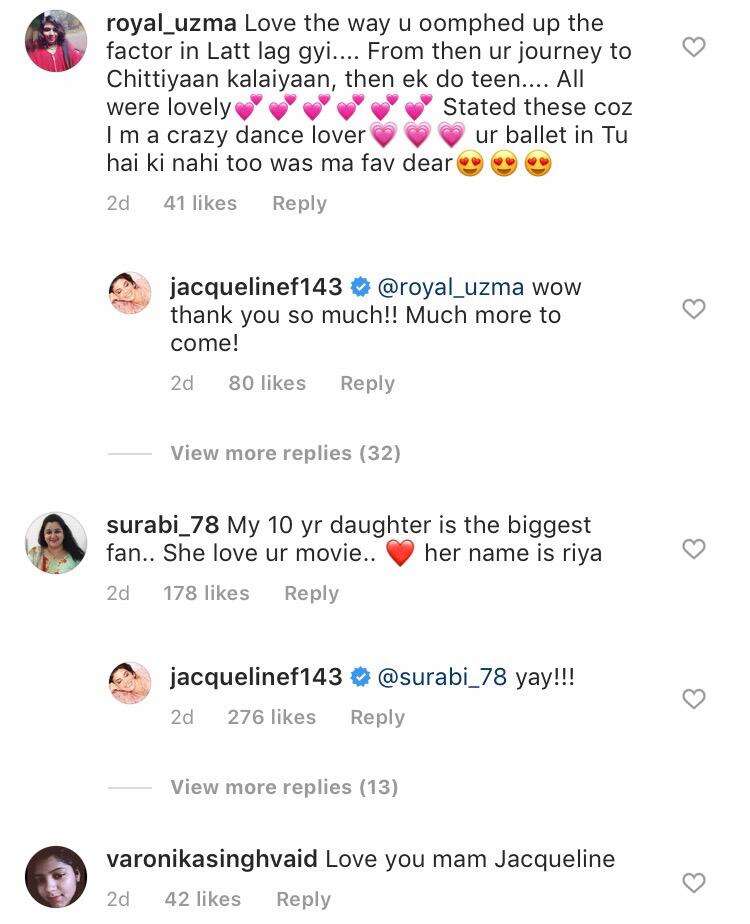Reply to jacquelinef143's "yay!!!" comment

coord(377,717)
